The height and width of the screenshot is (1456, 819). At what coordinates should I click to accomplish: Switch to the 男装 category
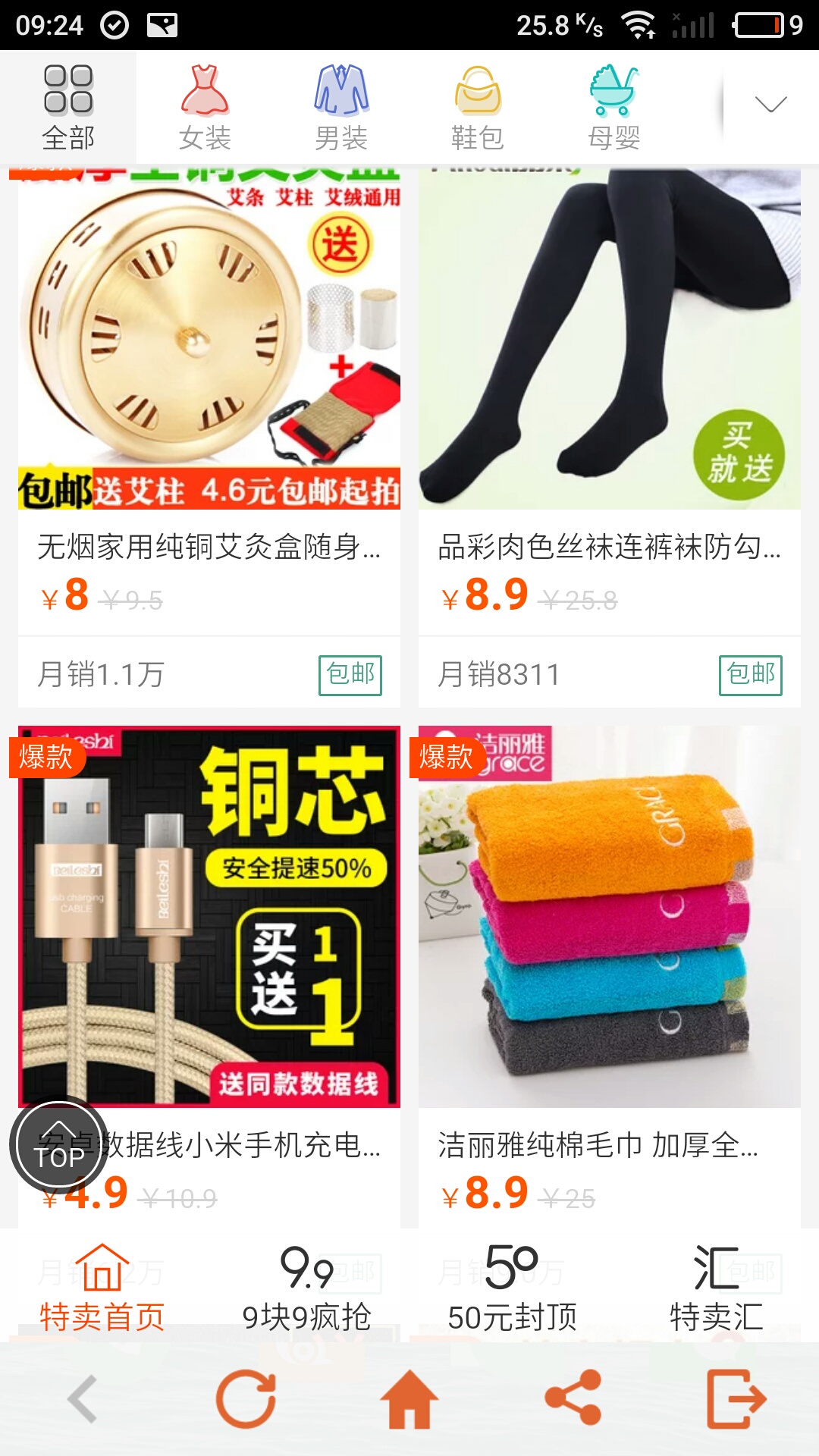[341, 107]
